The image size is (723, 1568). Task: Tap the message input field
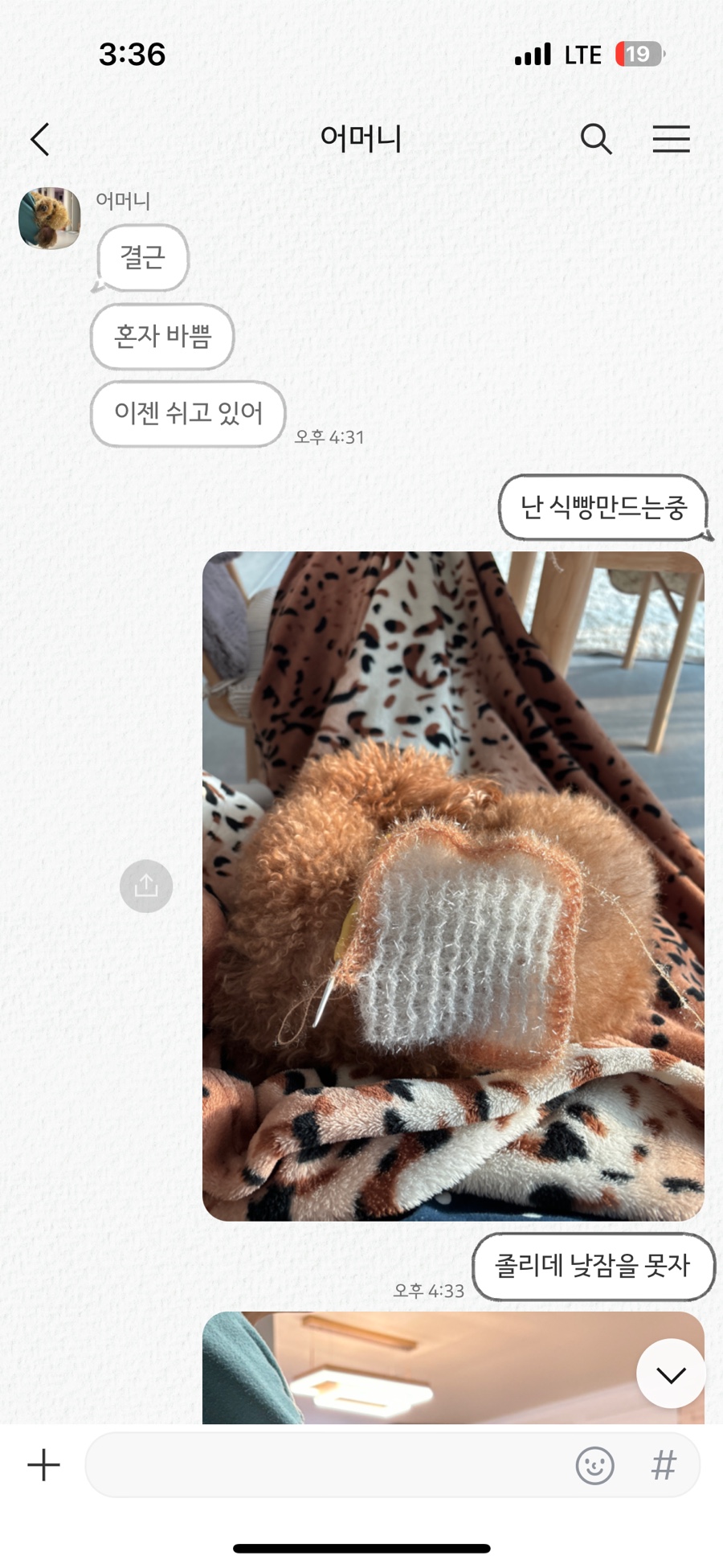coord(325,1464)
